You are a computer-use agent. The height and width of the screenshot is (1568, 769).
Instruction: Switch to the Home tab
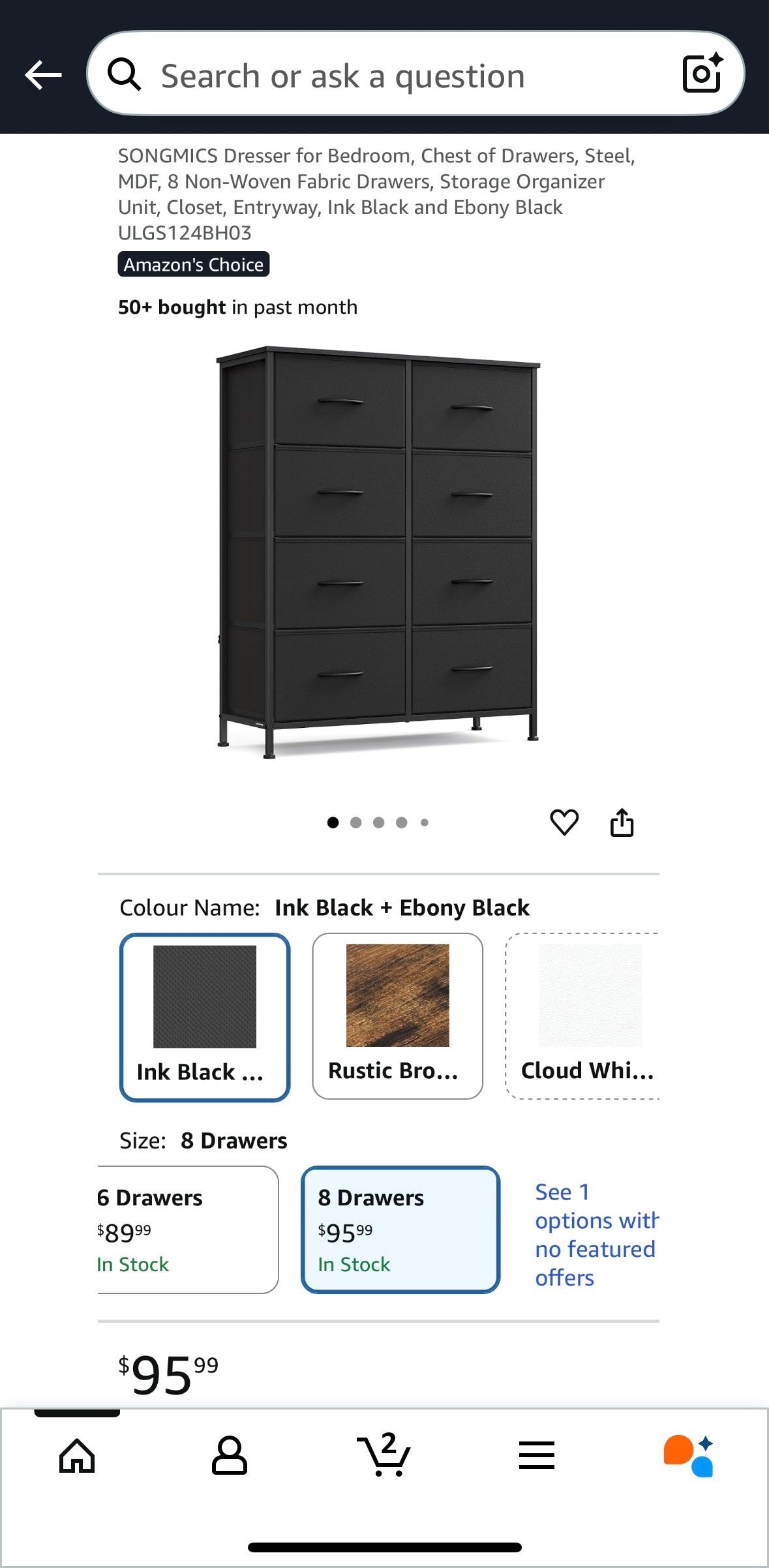coord(77,1456)
